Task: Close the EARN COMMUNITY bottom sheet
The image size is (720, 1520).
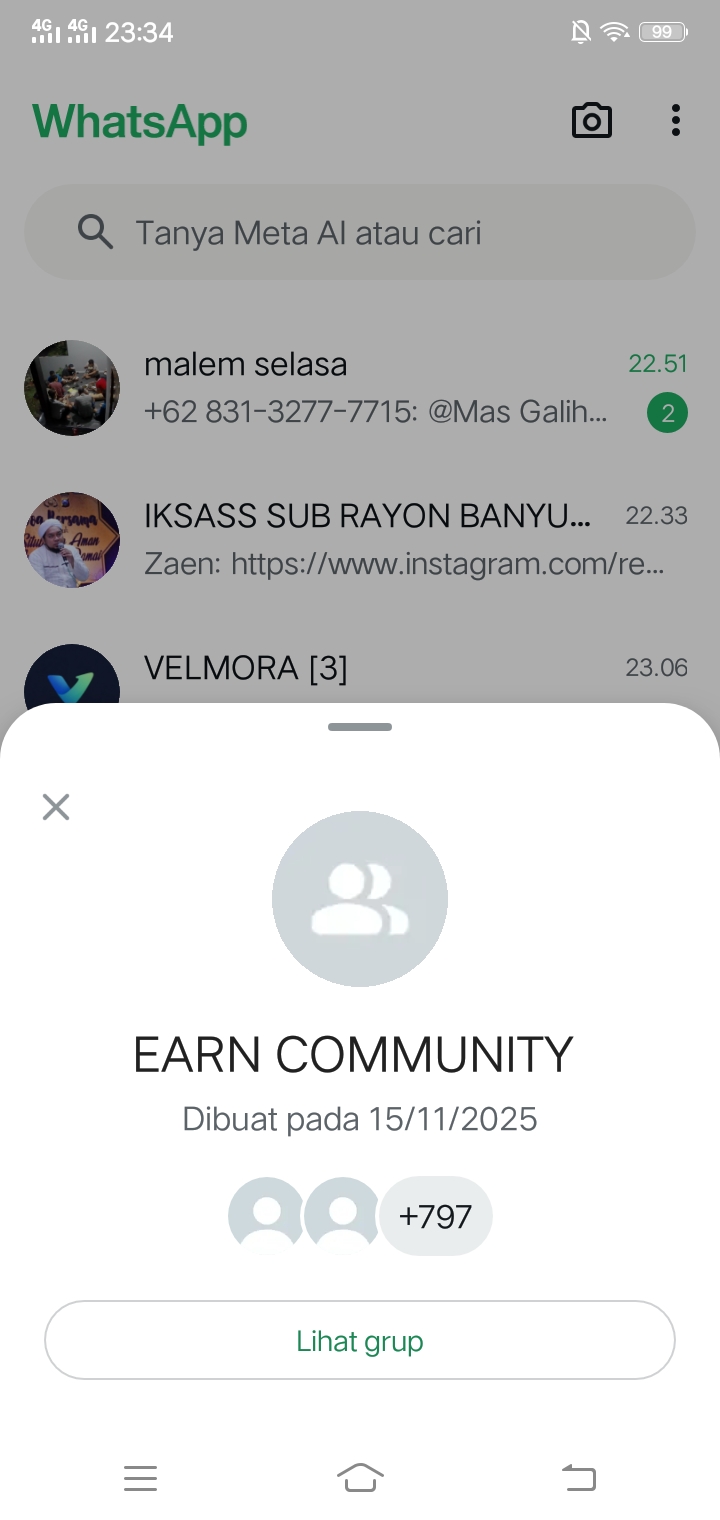Action: pos(56,807)
